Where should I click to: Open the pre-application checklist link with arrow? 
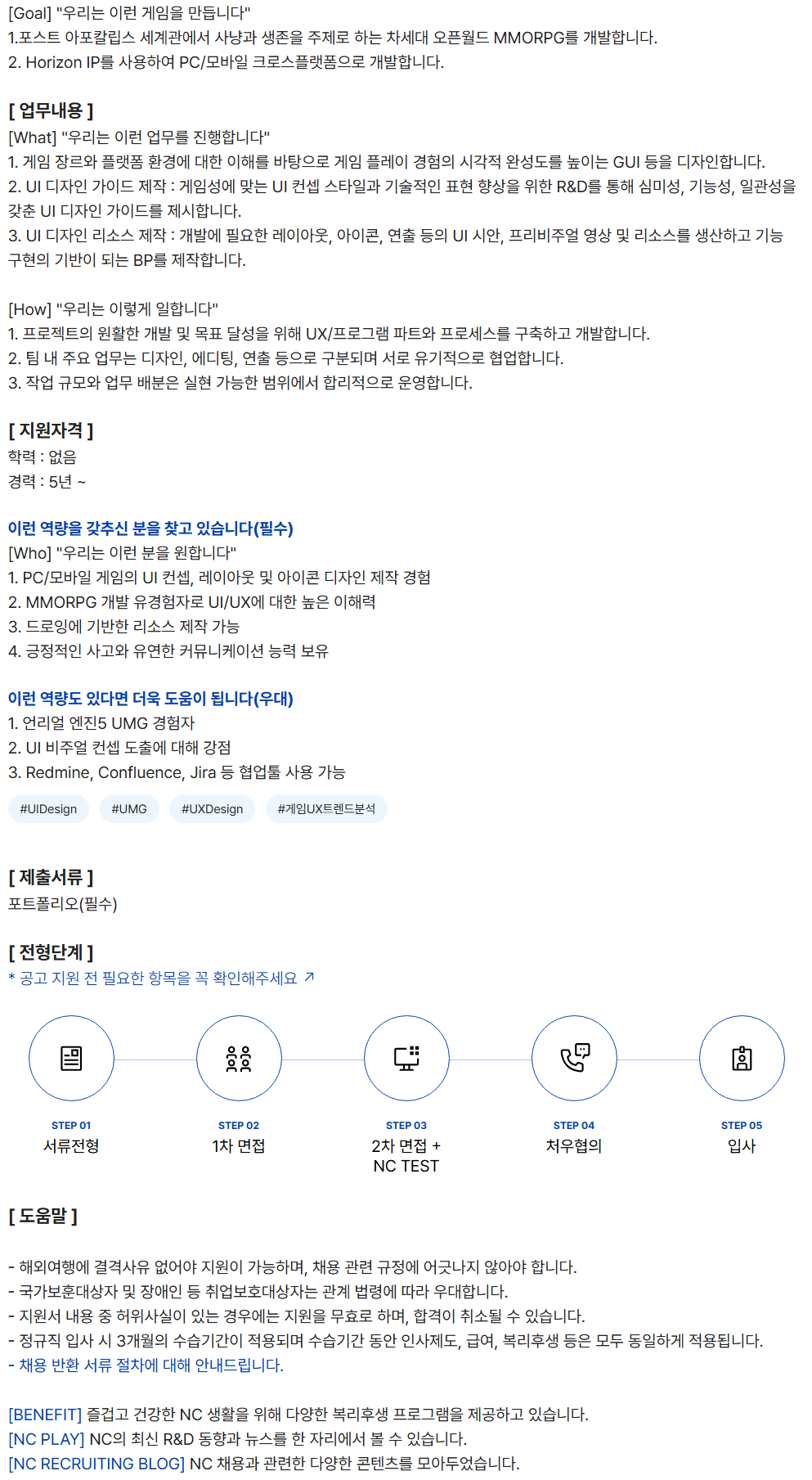[160, 978]
